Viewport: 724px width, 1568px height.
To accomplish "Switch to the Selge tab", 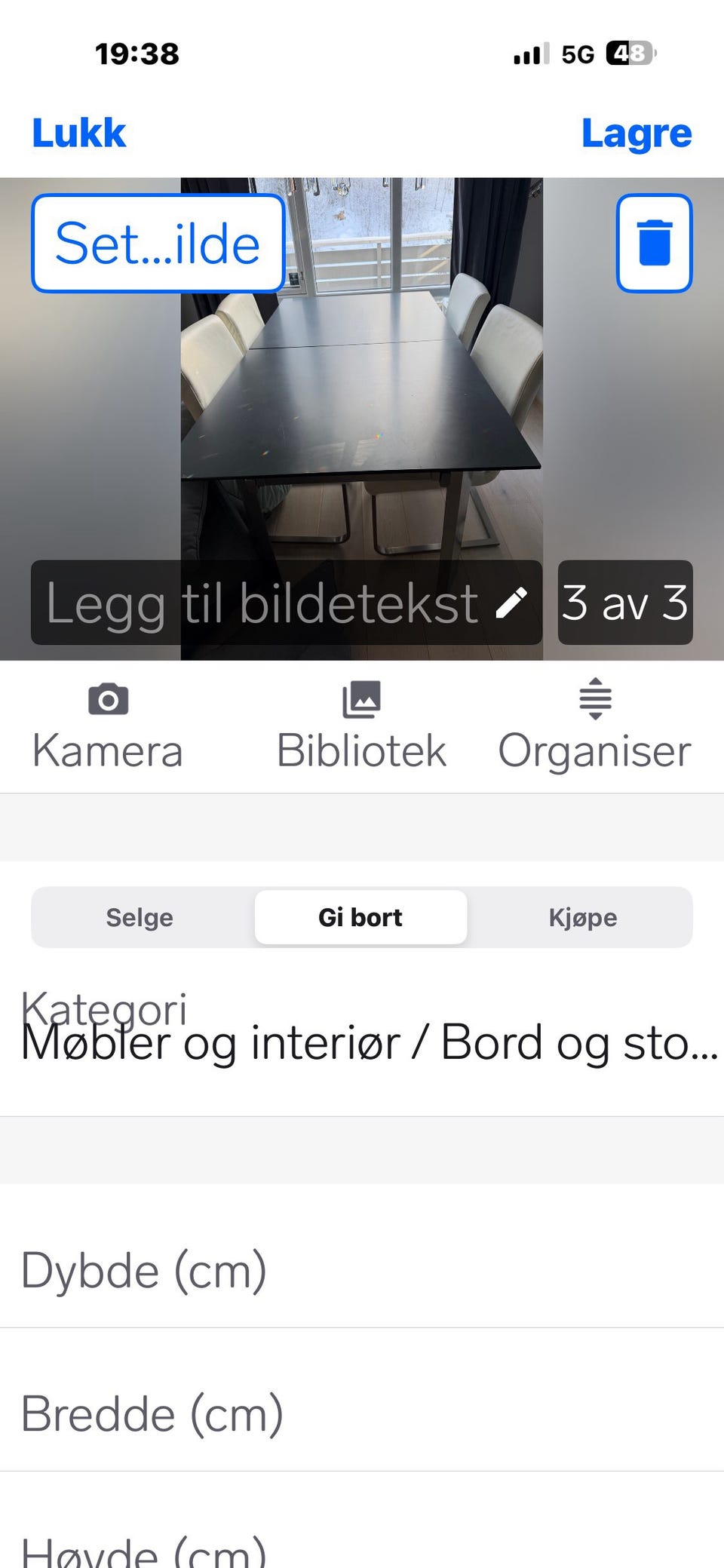I will [x=140, y=917].
